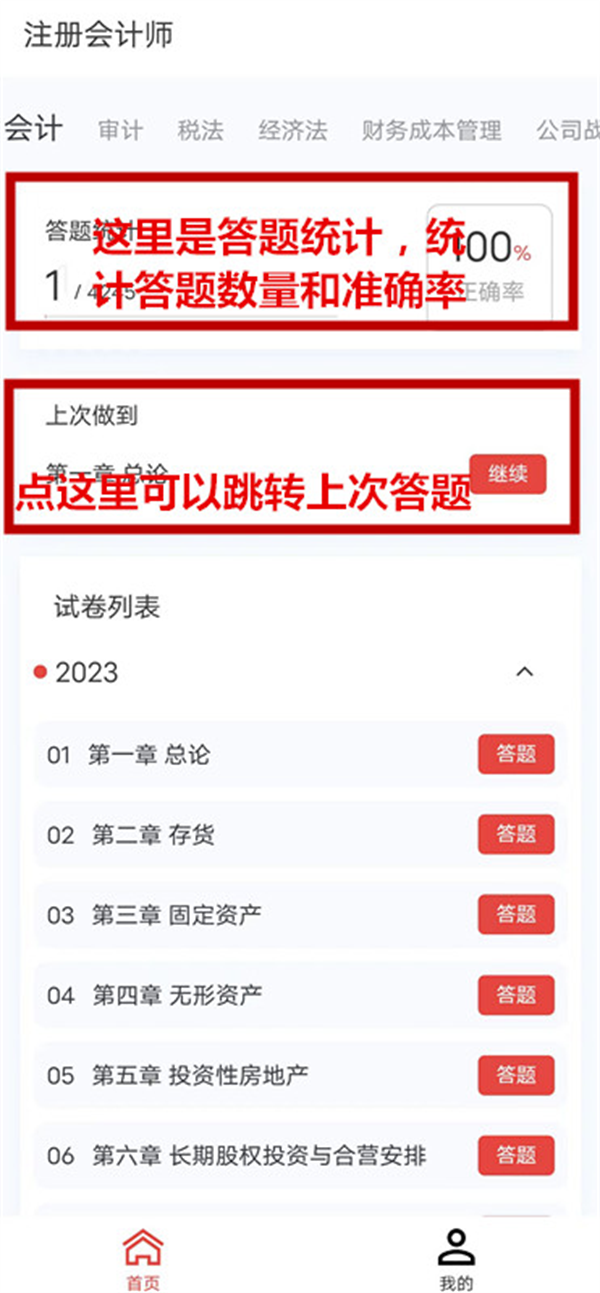Start 答题 for 第一章 总论

click(x=516, y=754)
